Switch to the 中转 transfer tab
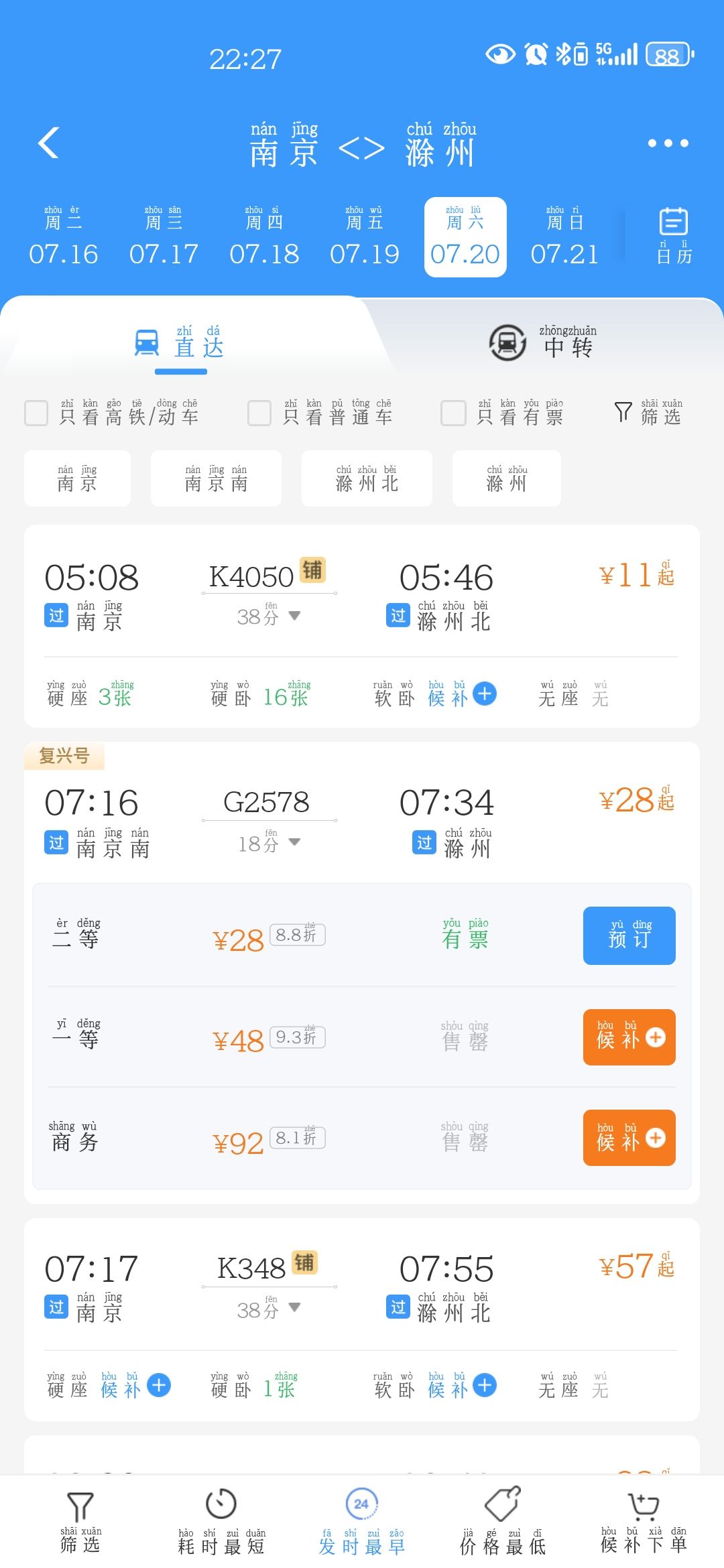 pos(543,342)
